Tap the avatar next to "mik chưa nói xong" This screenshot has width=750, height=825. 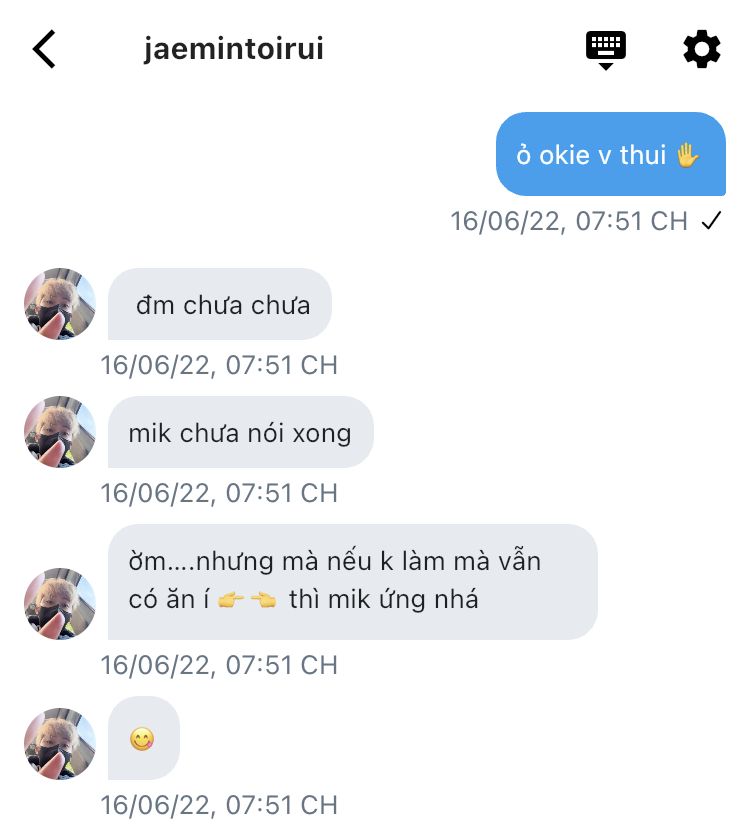coord(60,432)
